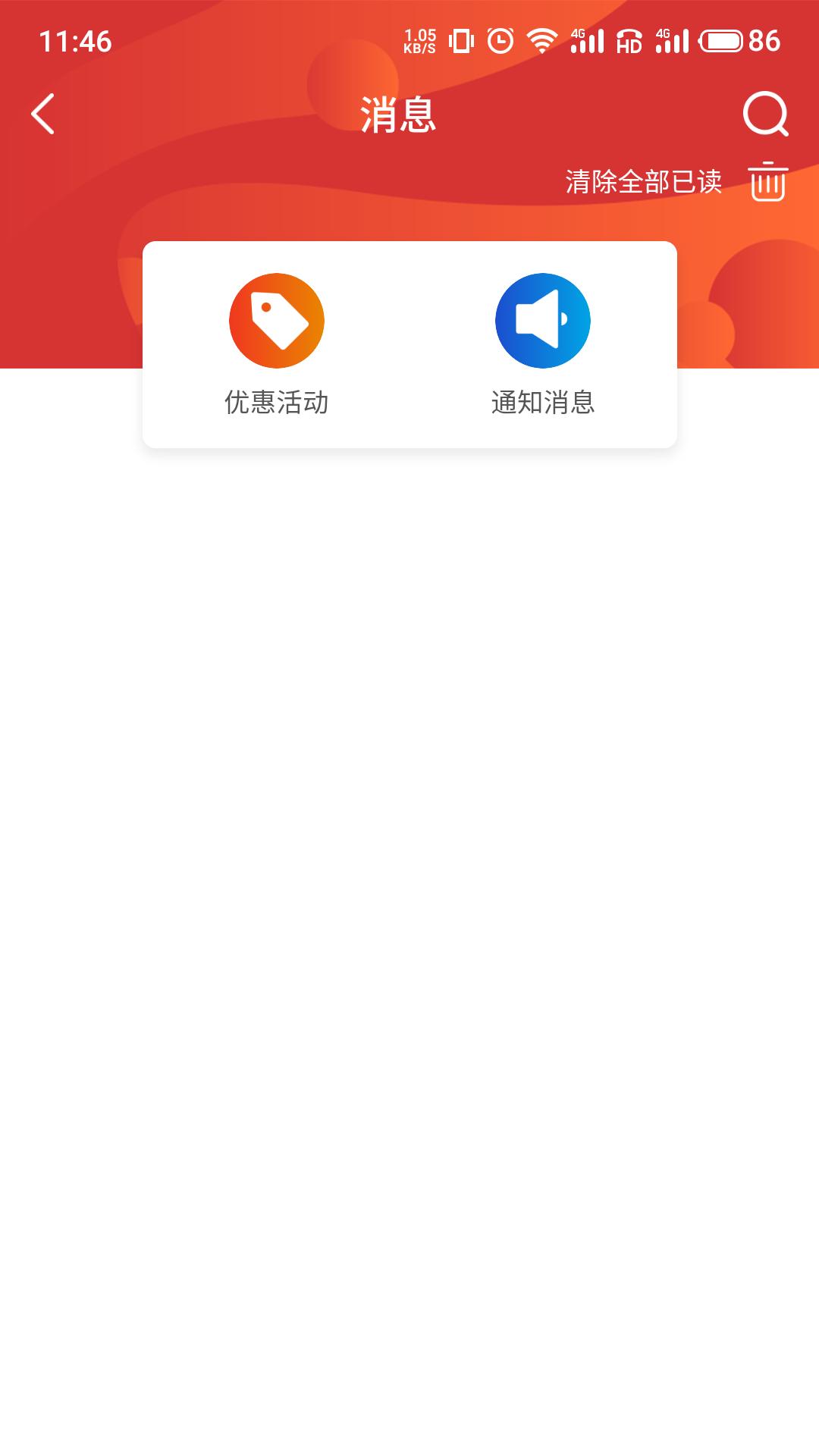The height and width of the screenshot is (1456, 819).
Task: Open the search icon
Action: click(x=765, y=115)
